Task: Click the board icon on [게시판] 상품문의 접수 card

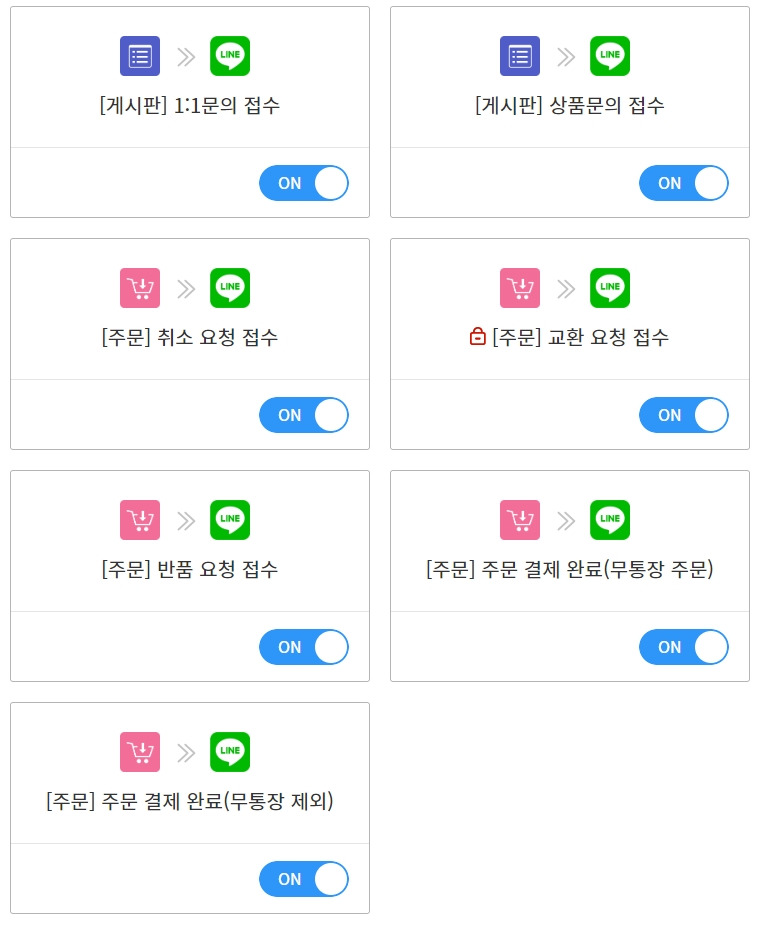Action: coord(519,56)
